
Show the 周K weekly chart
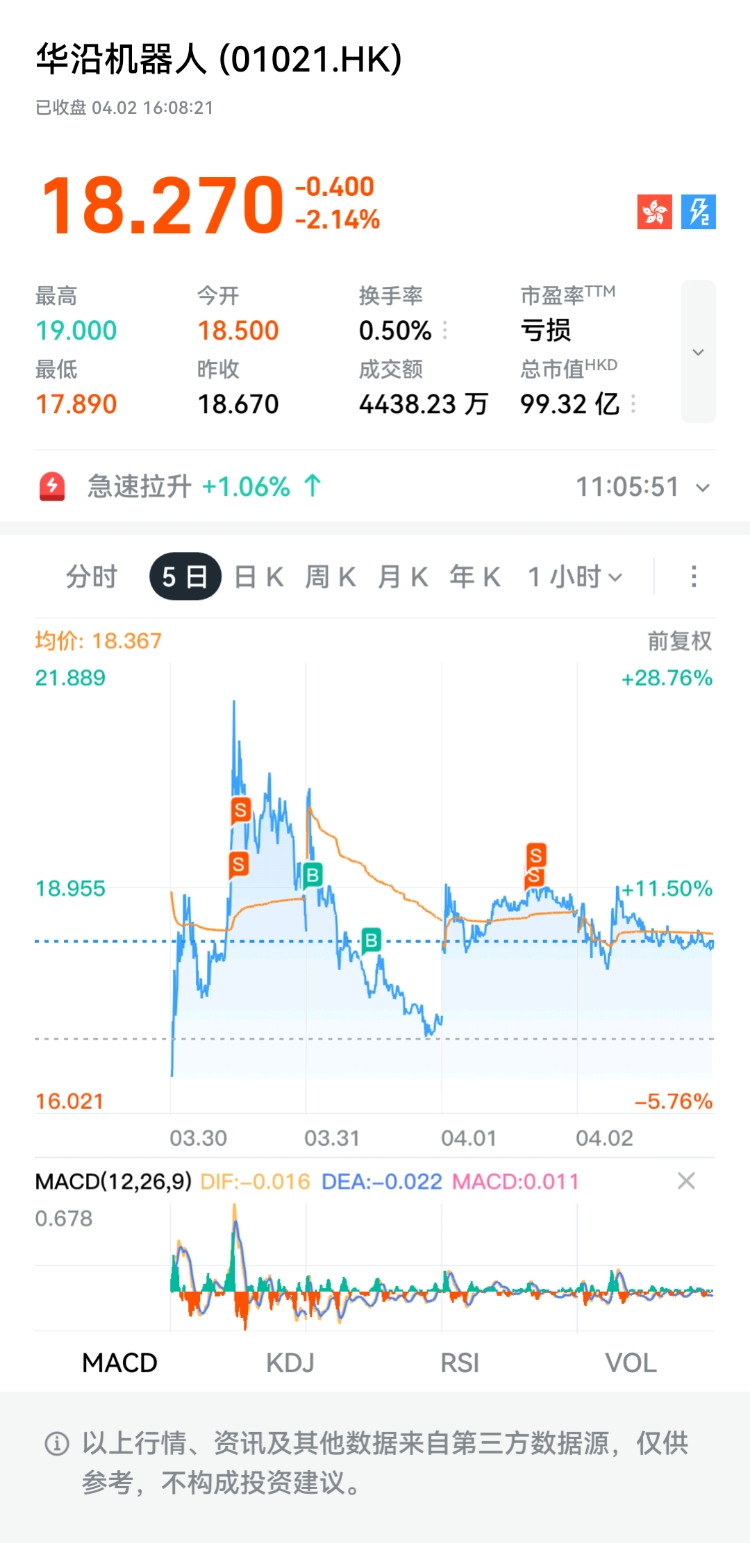click(x=330, y=577)
